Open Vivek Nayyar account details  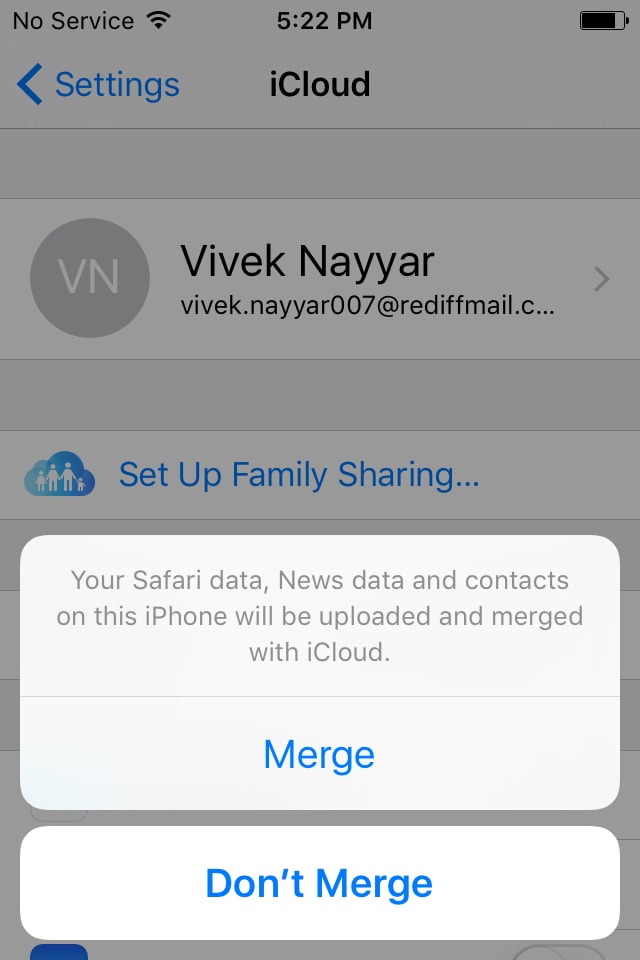pos(320,278)
